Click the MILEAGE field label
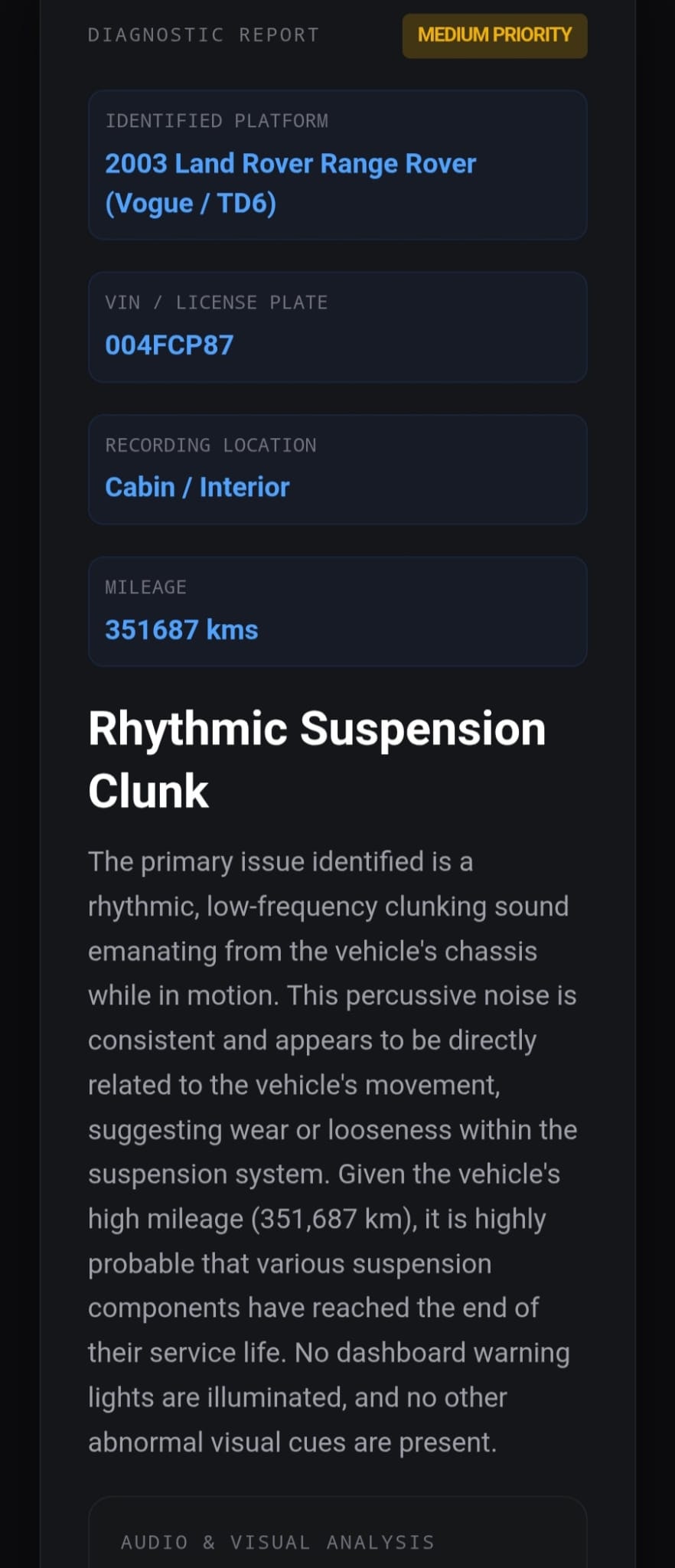675x1568 pixels. [145, 587]
